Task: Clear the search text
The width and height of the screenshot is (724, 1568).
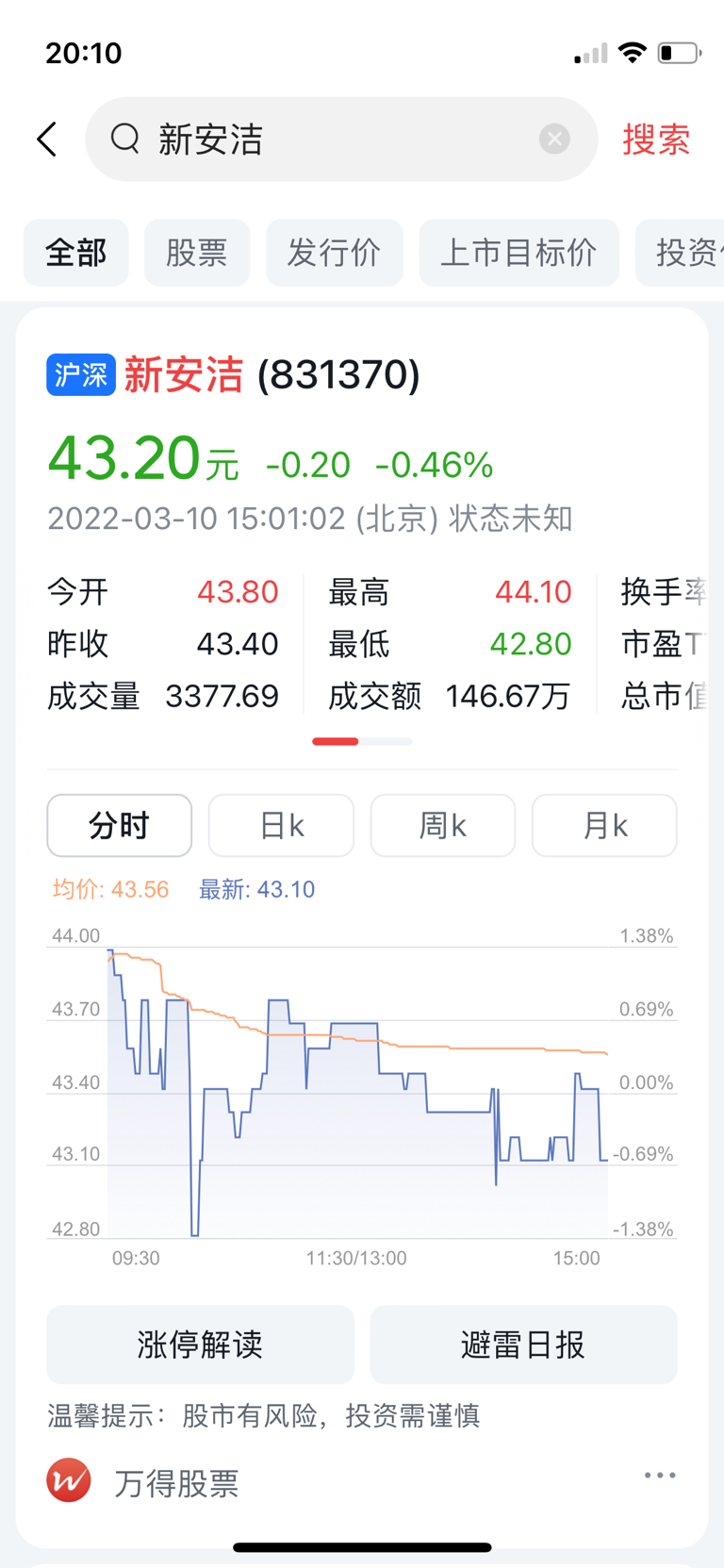Action: [x=554, y=140]
